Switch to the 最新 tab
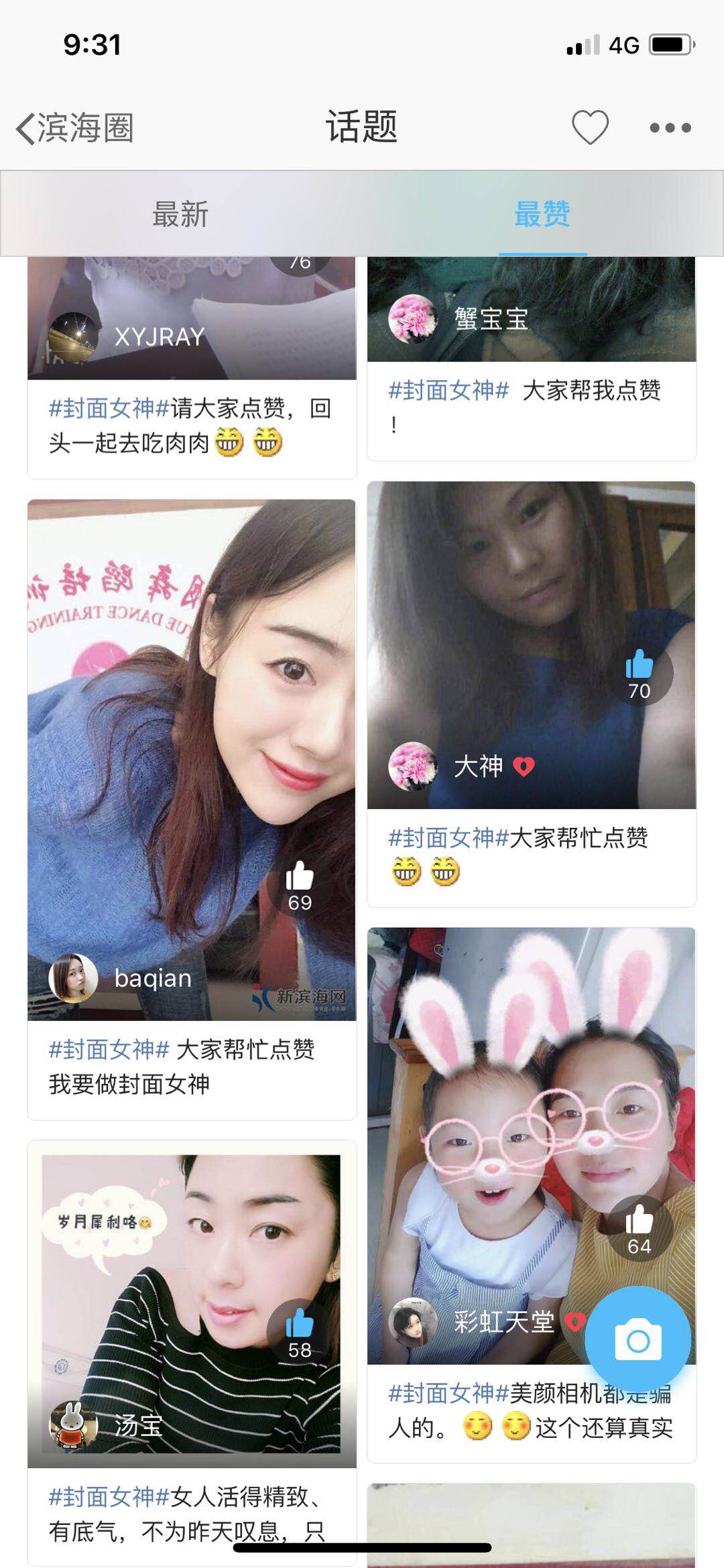724x1568 pixels. 180,215
